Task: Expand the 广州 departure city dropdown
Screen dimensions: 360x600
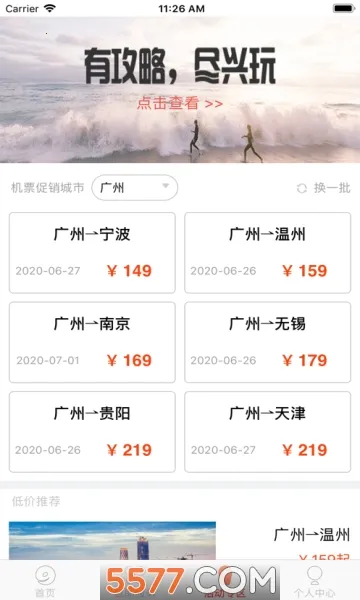Action: coord(134,188)
